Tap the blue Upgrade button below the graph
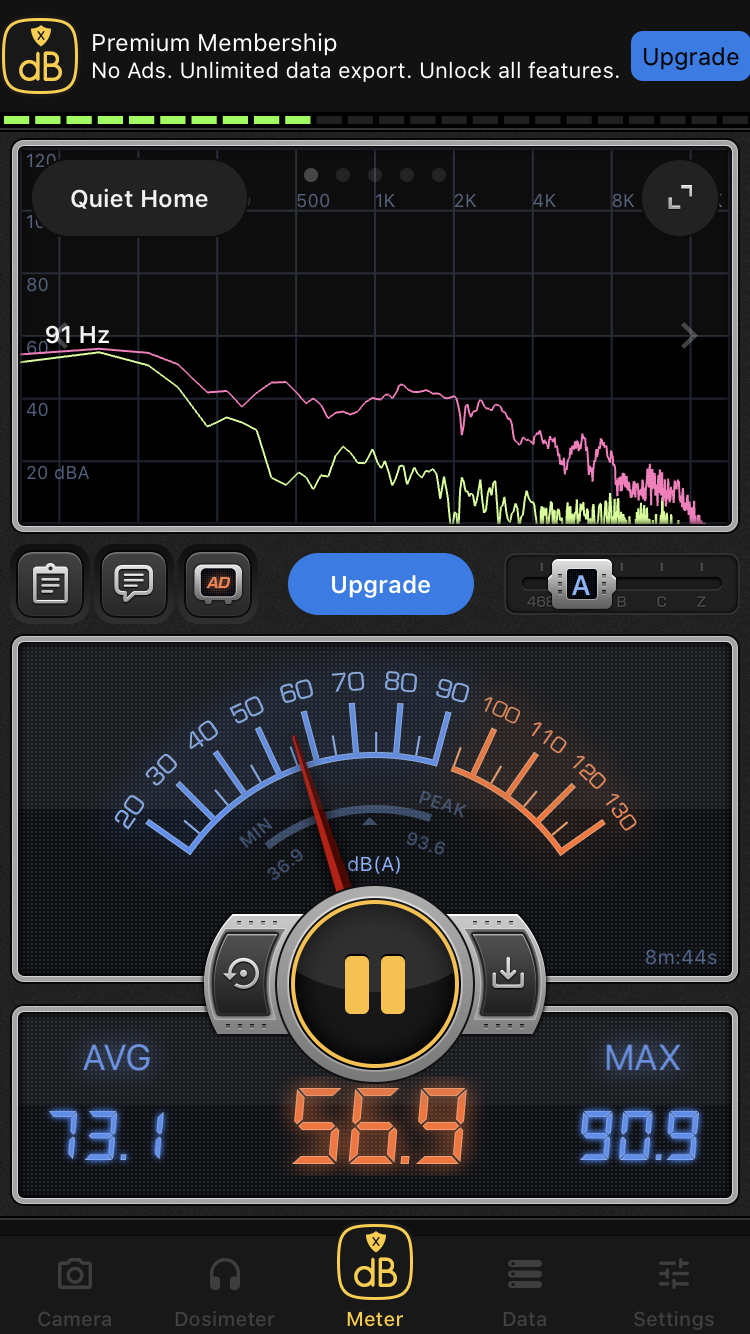The width and height of the screenshot is (750, 1334). pyautogui.click(x=380, y=584)
